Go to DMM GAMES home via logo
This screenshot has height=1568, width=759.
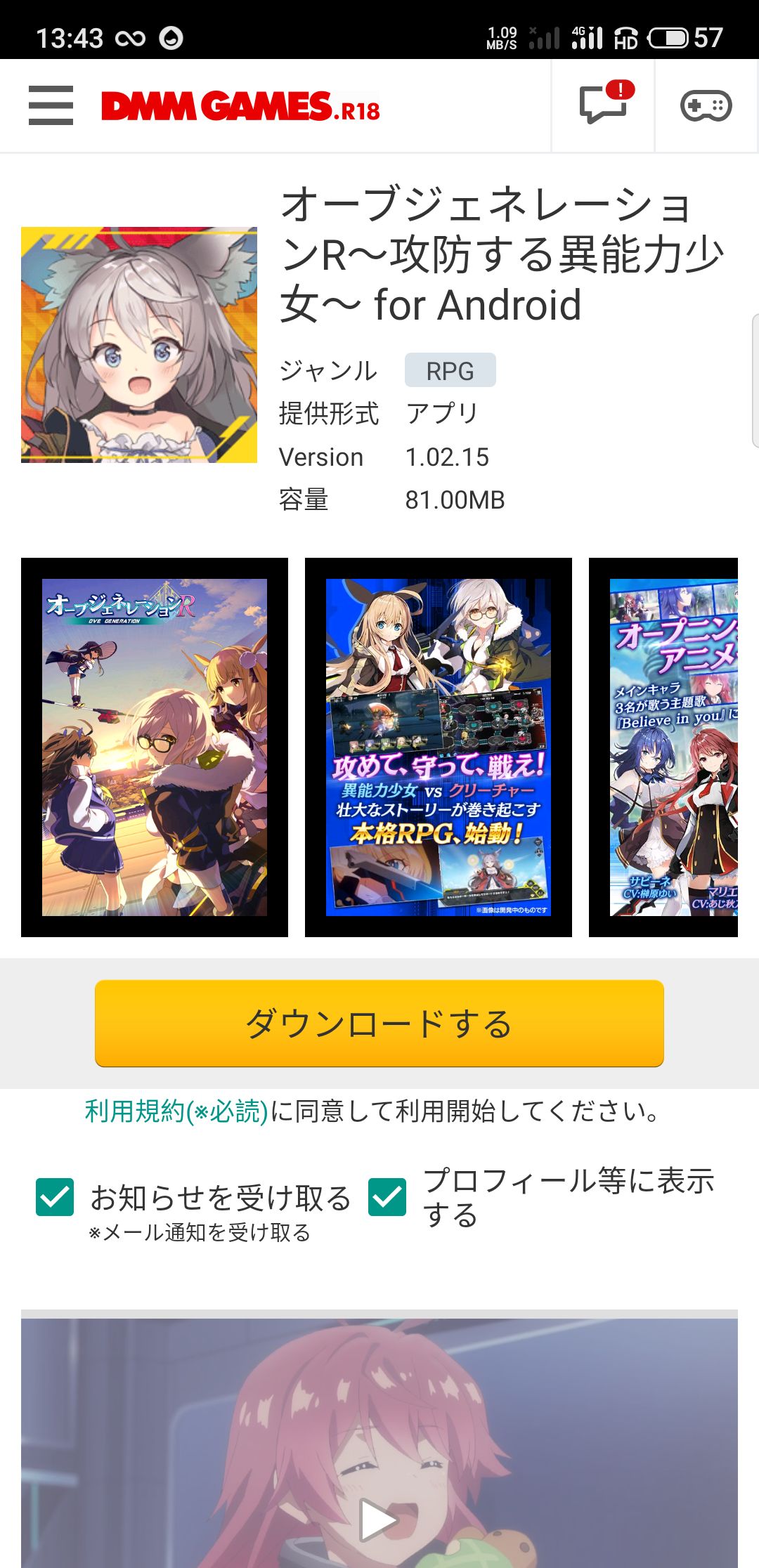click(240, 107)
